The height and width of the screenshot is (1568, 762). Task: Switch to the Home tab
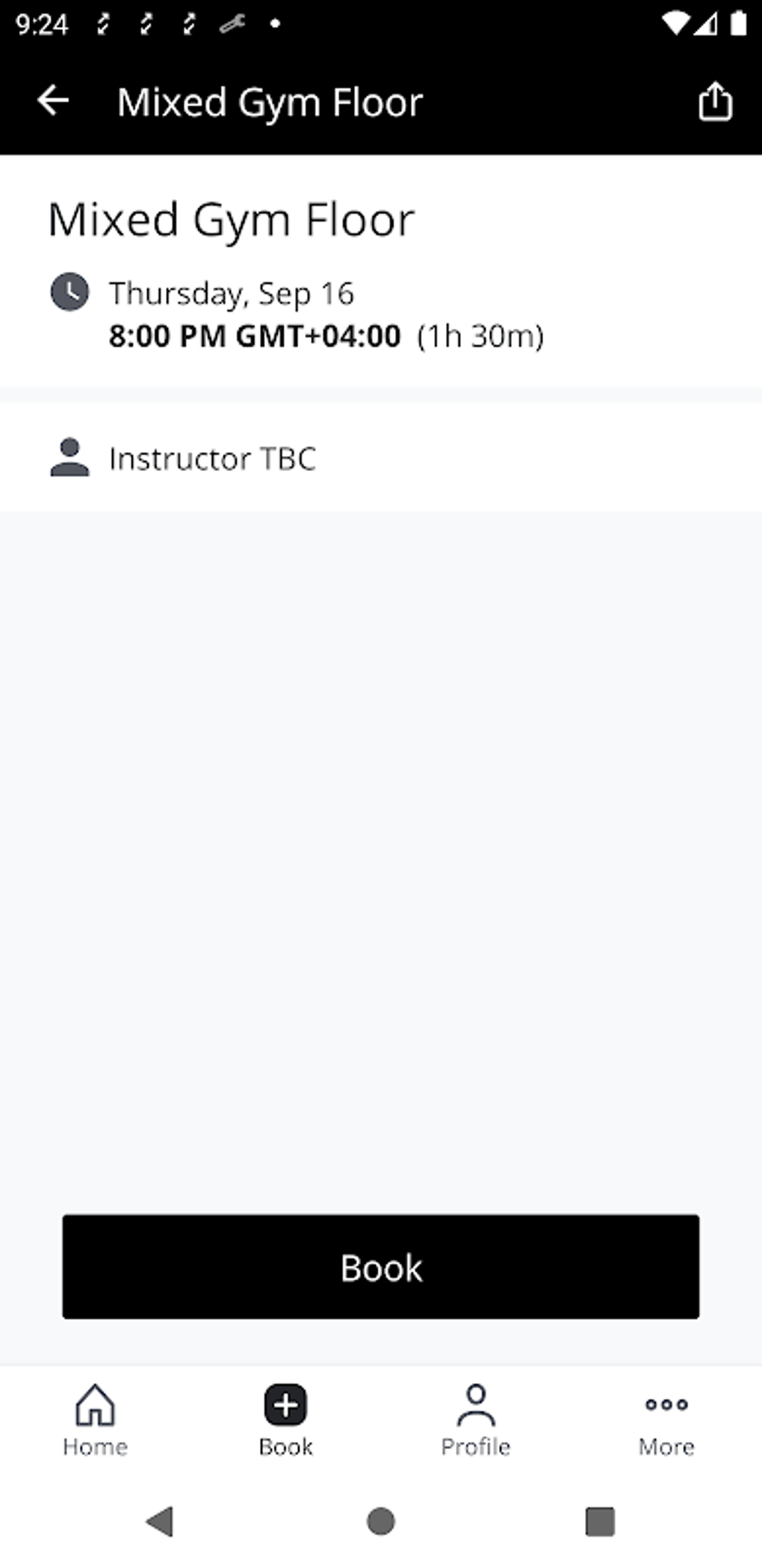[x=96, y=1419]
